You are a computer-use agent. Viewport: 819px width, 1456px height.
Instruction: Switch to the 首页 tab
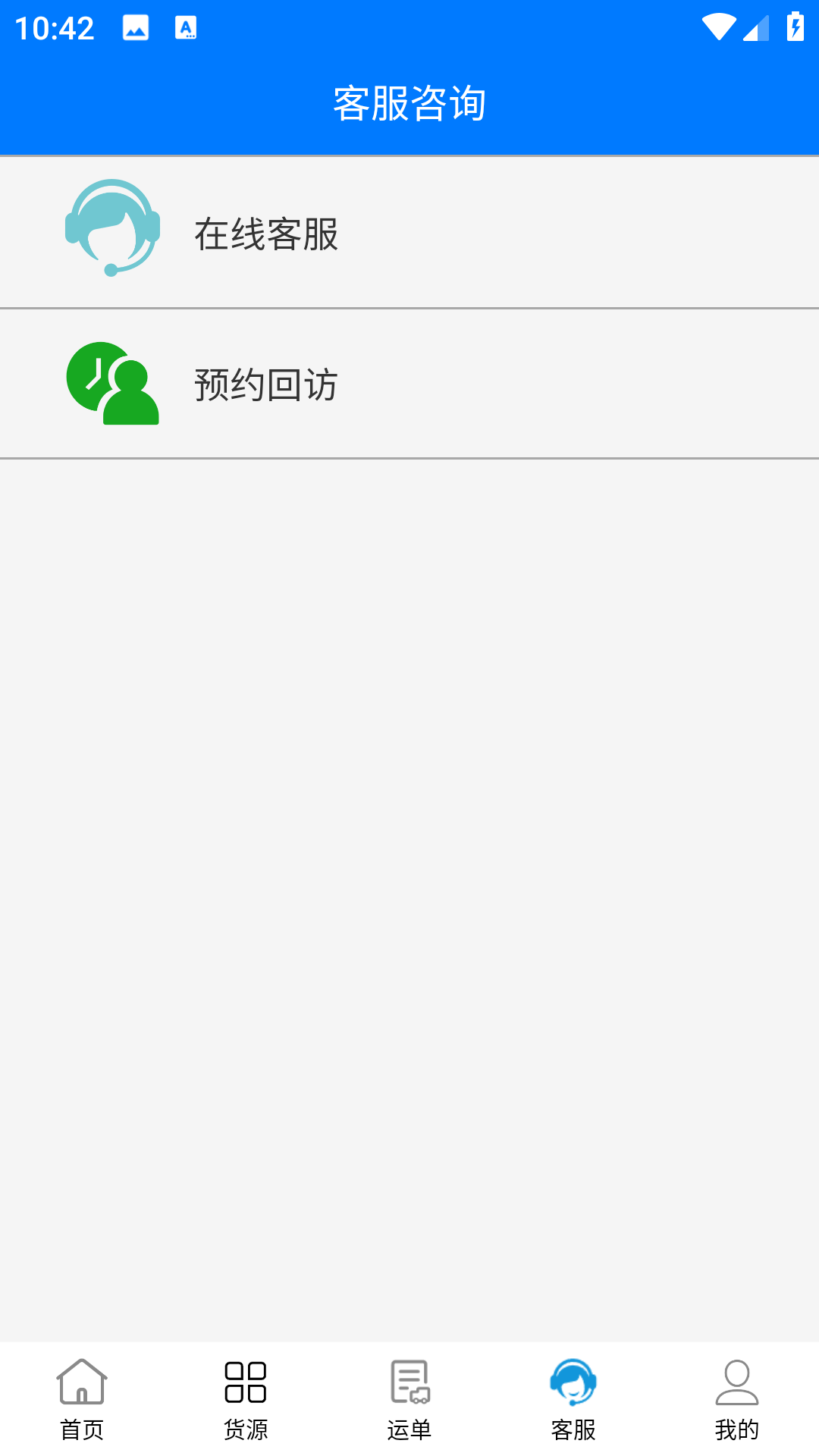[x=82, y=1400]
